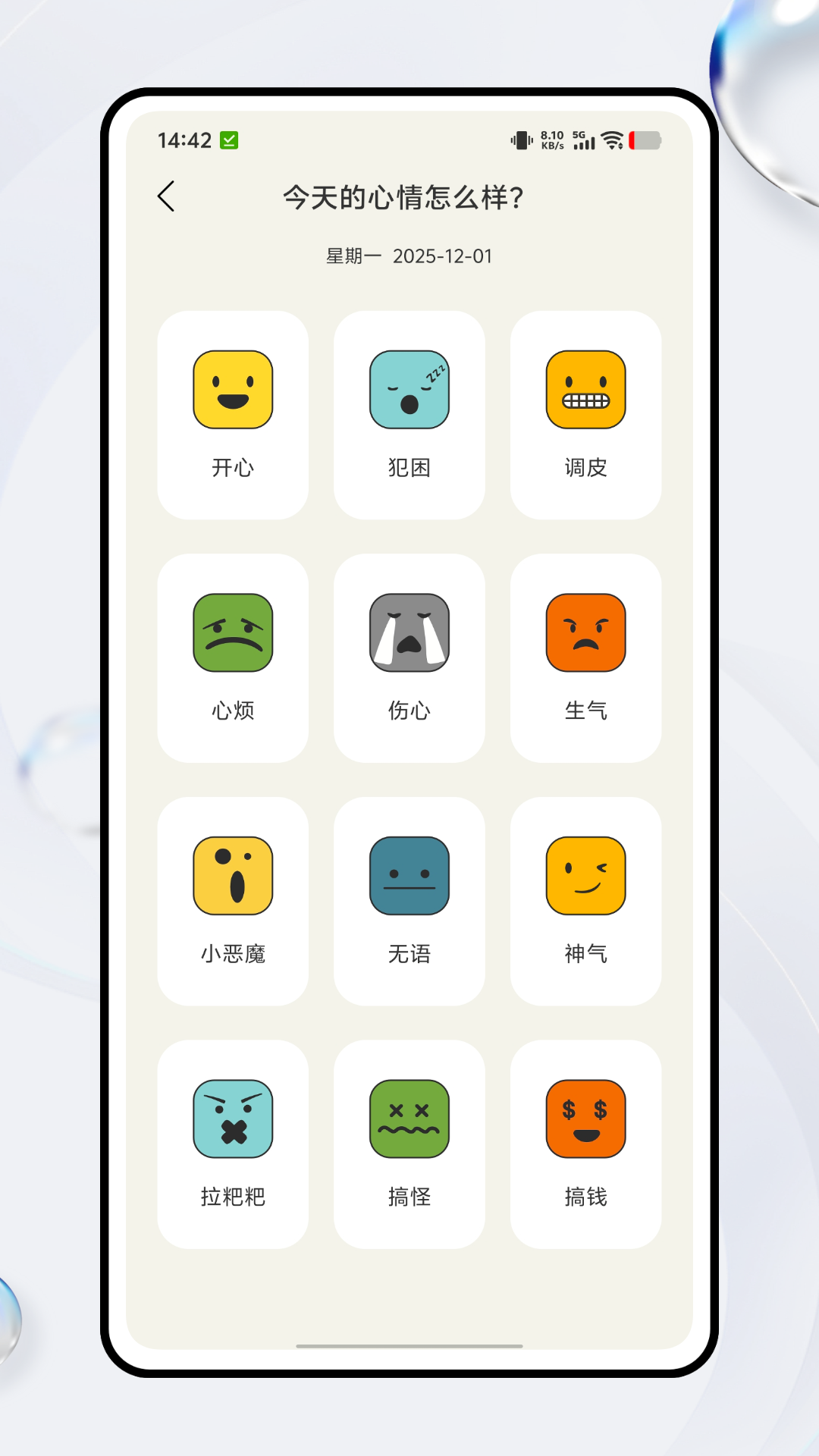Tap the battery indicator in status bar
Viewport: 819px width, 1456px height.
645,140
